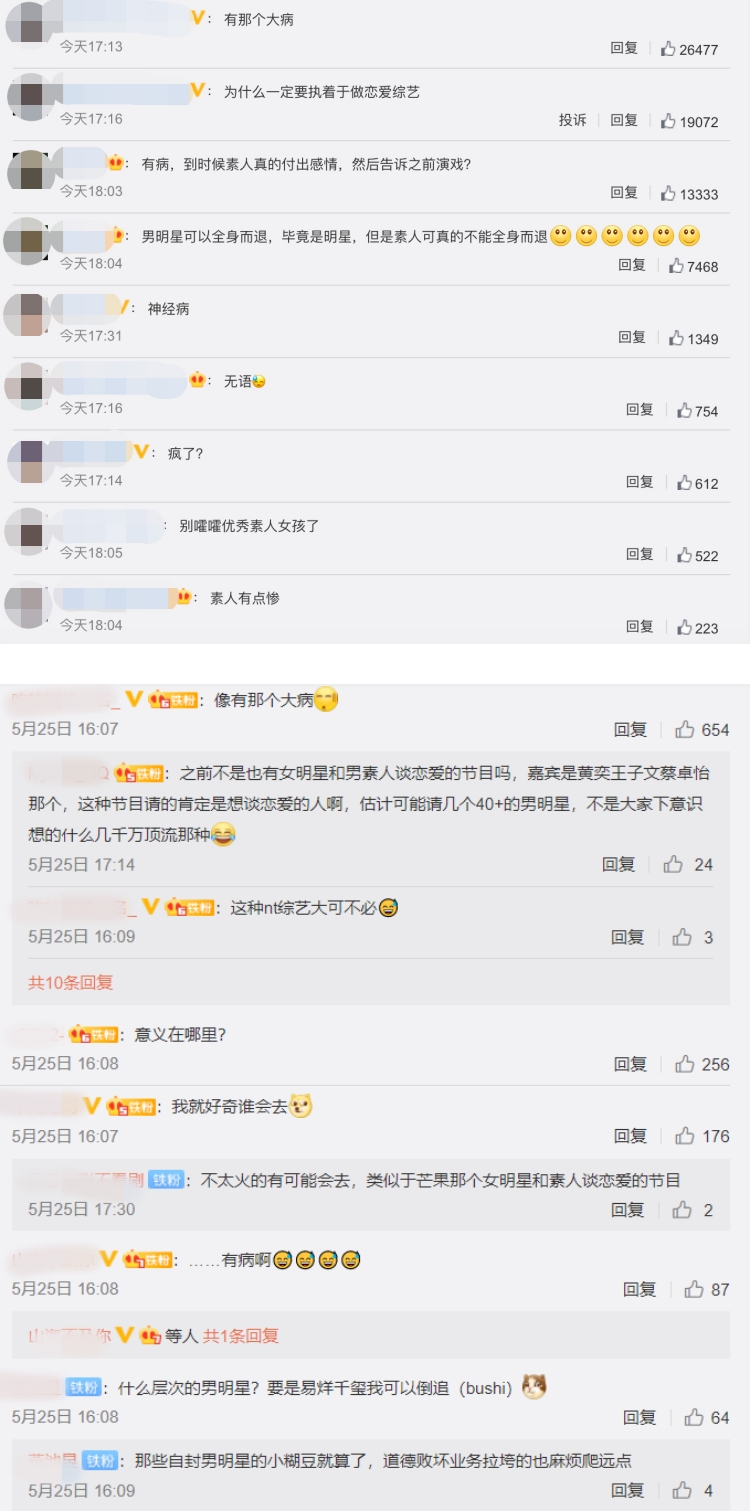
Task: Like the '什么层次的男明星' comment with 64 likes
Action: point(694,1417)
